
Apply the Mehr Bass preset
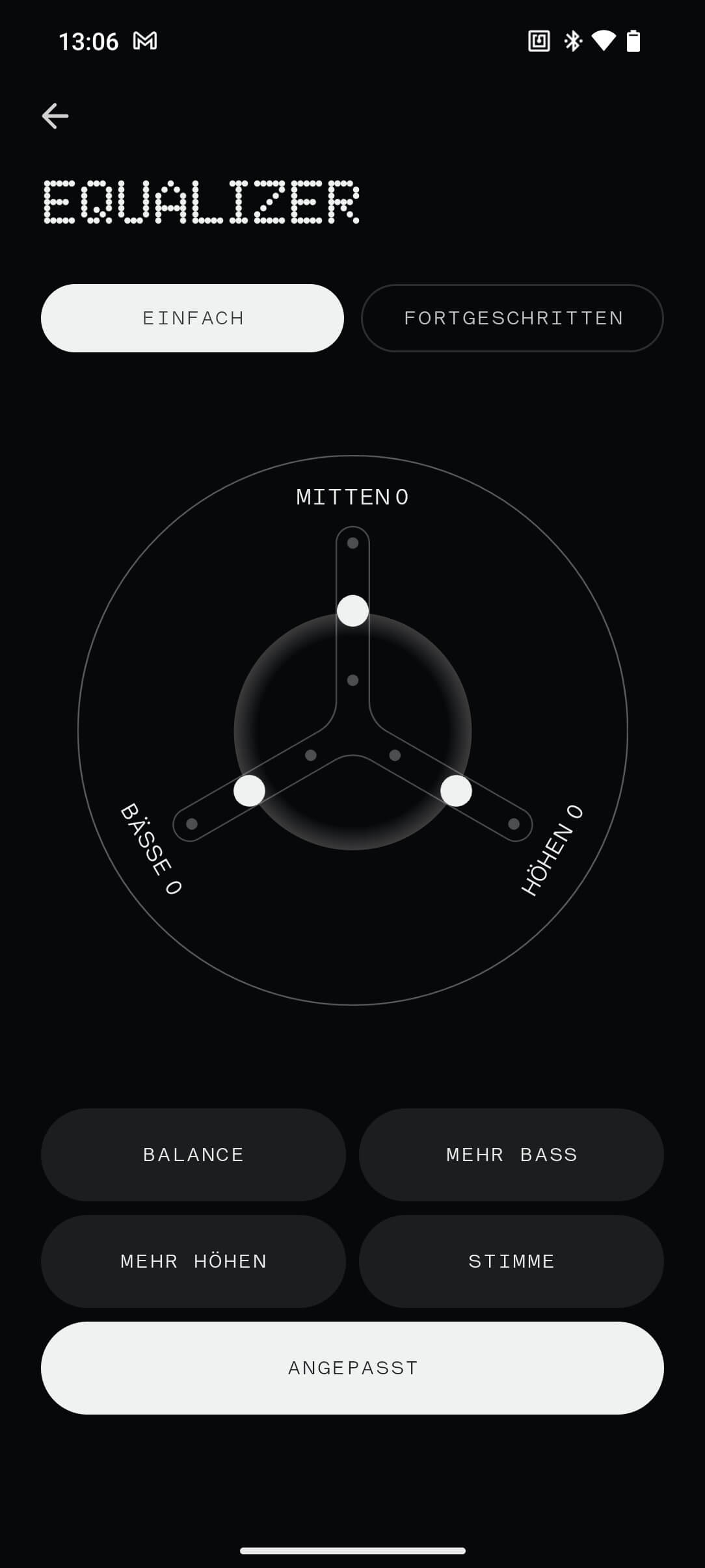(511, 1155)
